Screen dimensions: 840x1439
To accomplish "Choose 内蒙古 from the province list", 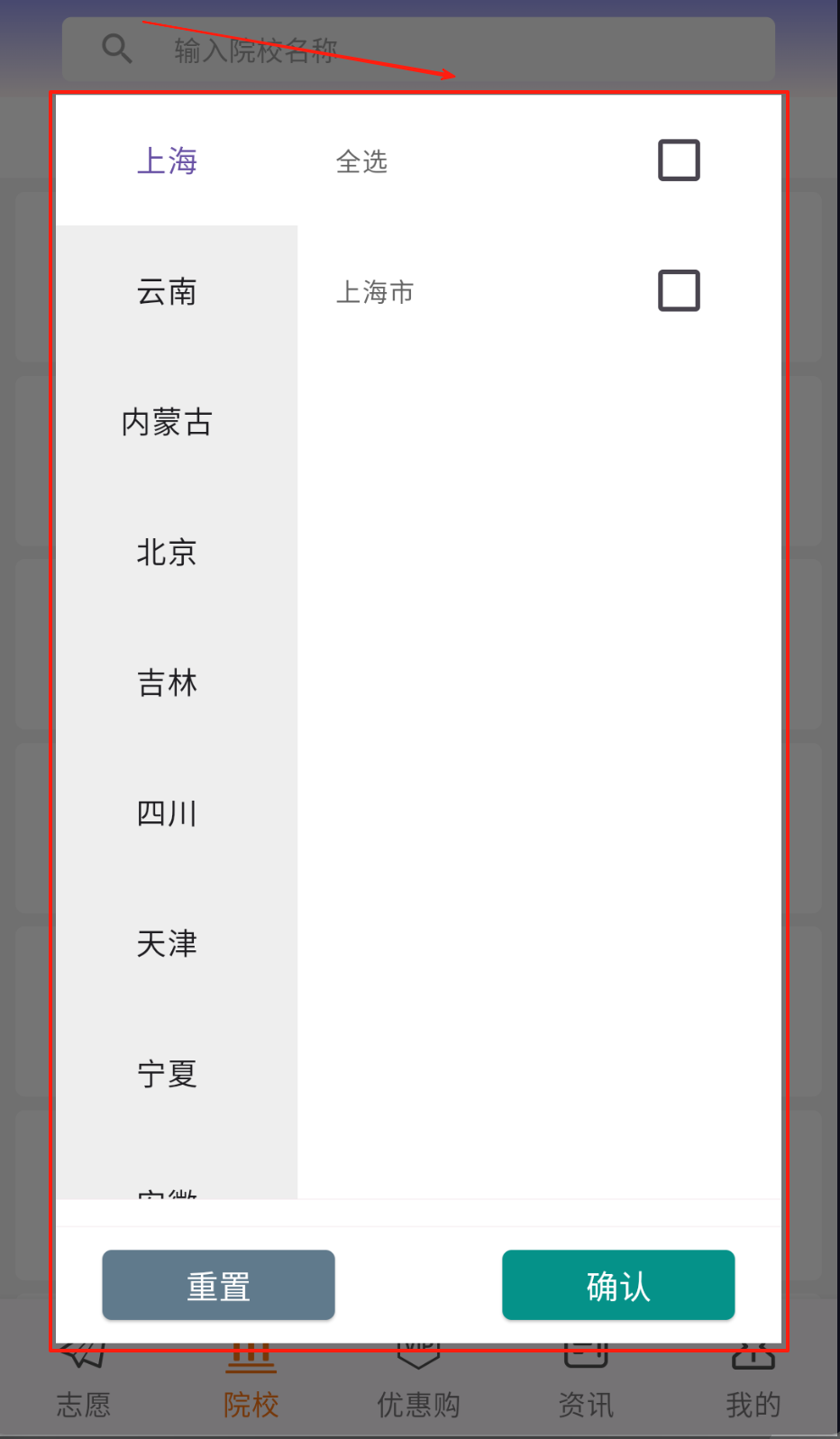I will [x=168, y=422].
